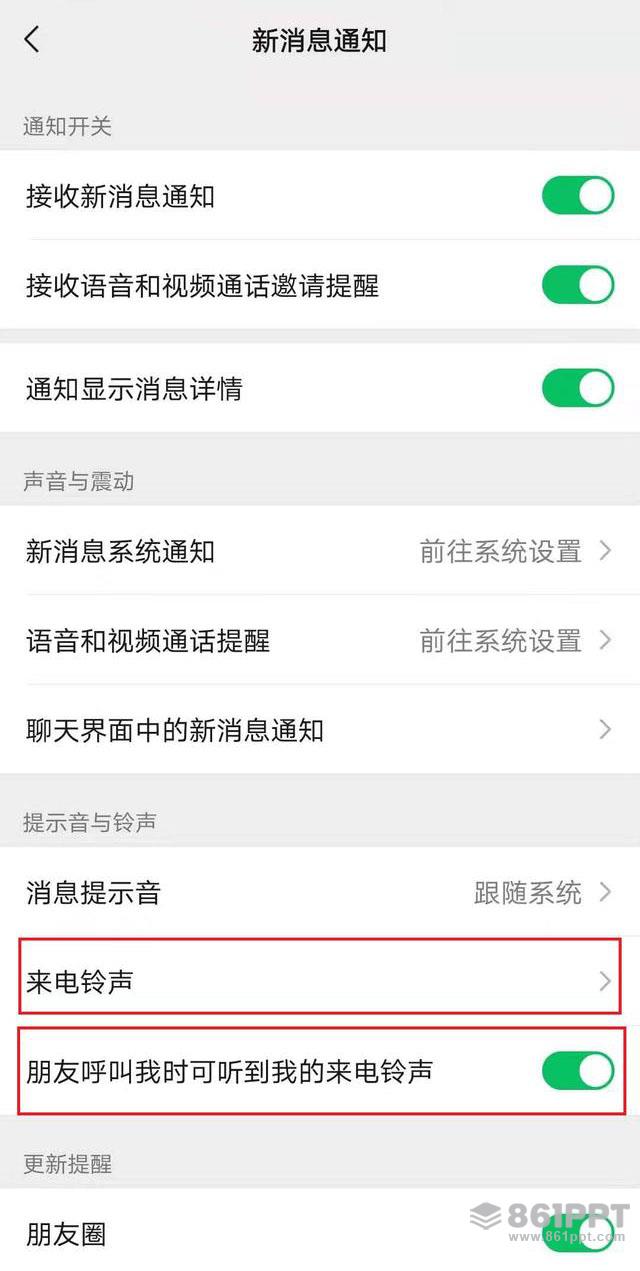Open 聊天界面中的新消息通知
The width and height of the screenshot is (640, 1271).
320,729
